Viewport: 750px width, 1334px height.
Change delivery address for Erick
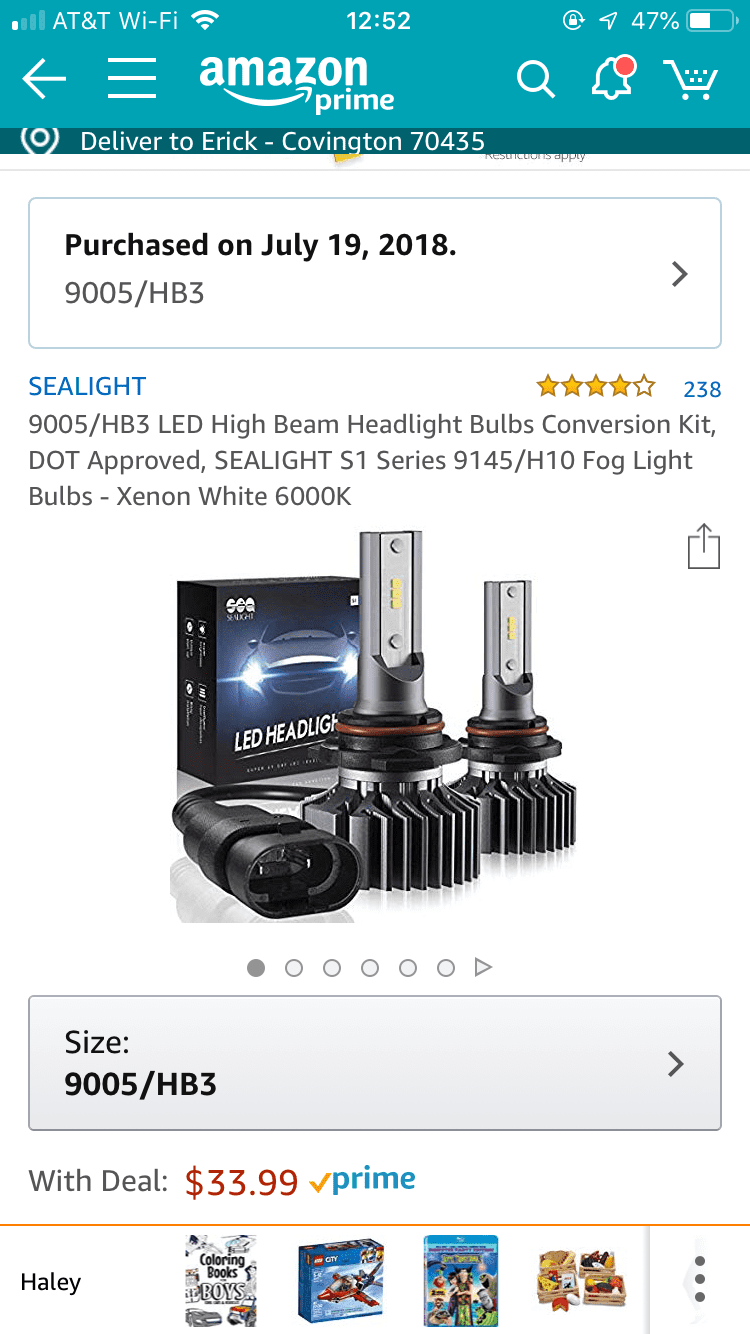[x=282, y=142]
